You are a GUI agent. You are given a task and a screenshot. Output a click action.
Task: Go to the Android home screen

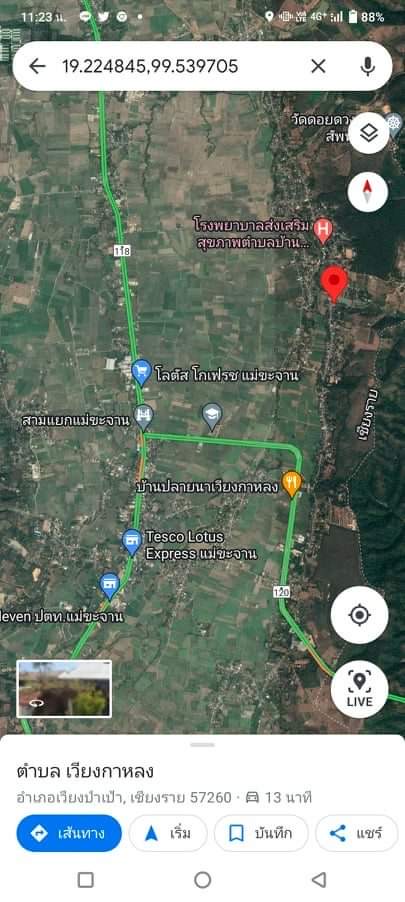pyautogui.click(x=202, y=880)
